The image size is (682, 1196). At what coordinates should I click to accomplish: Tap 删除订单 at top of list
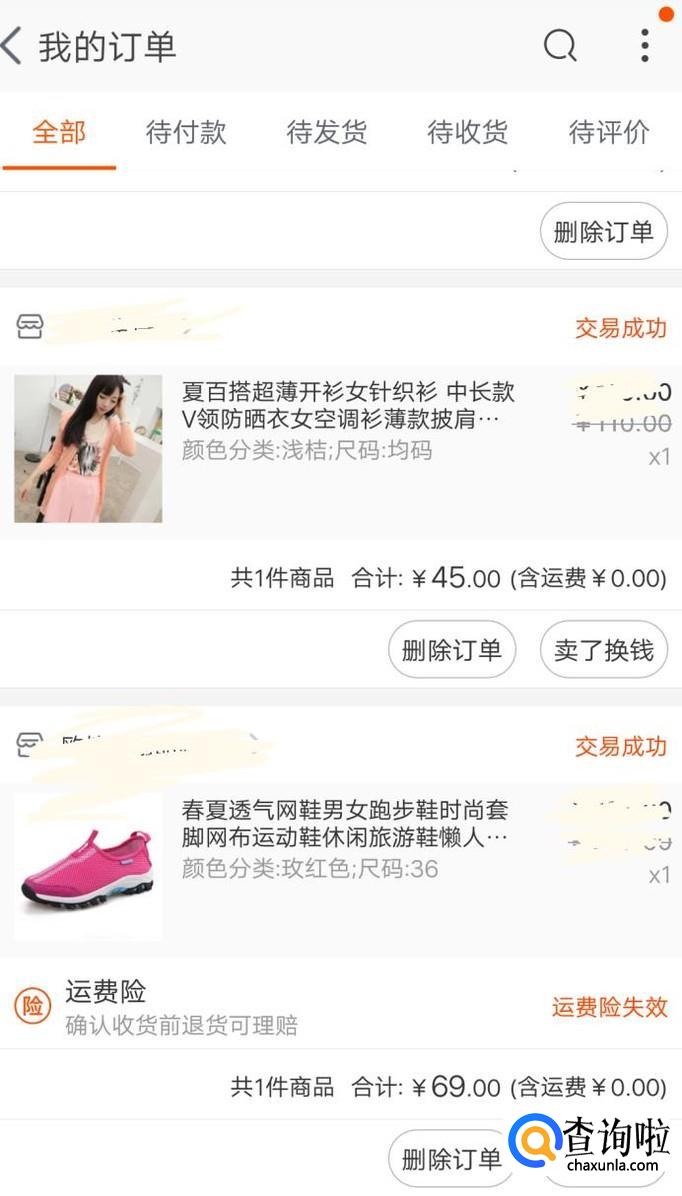click(603, 232)
